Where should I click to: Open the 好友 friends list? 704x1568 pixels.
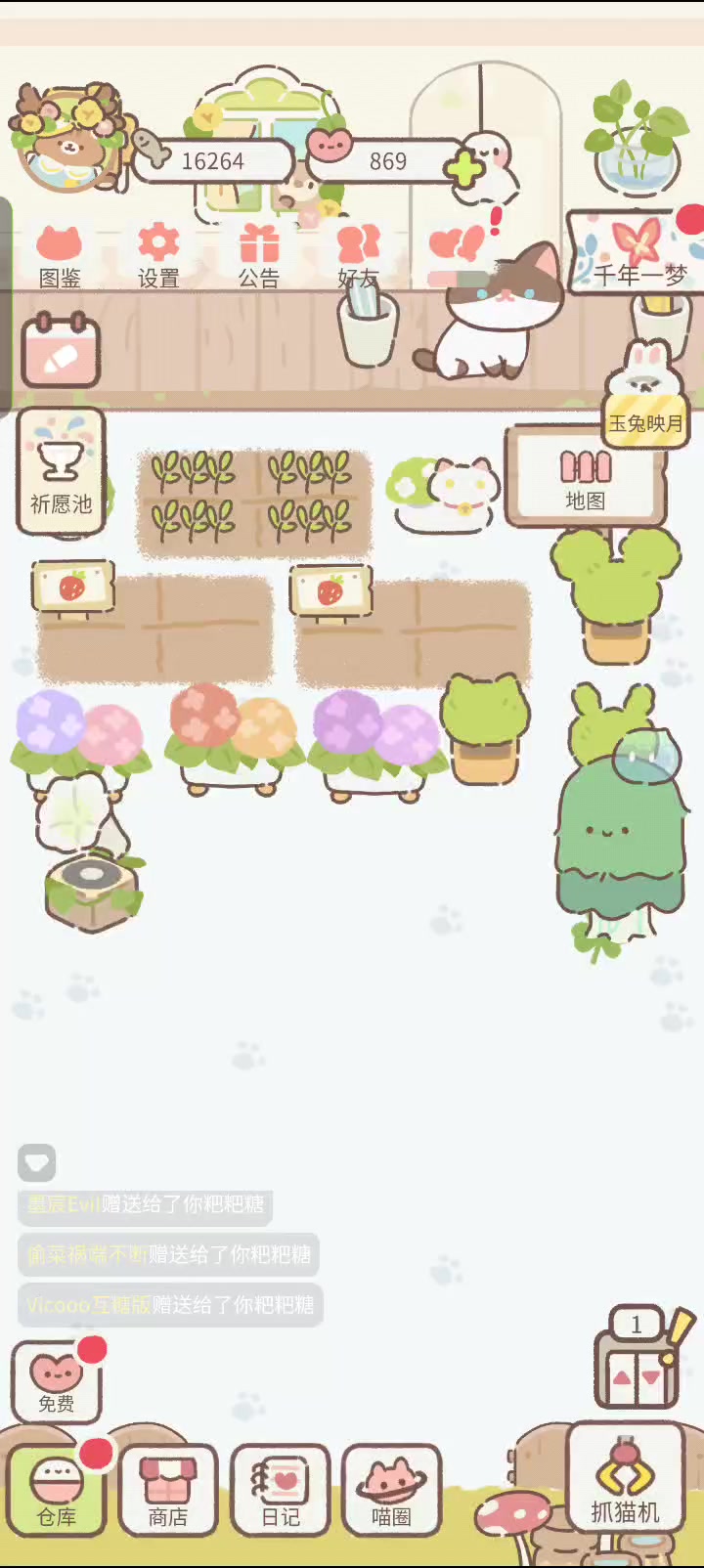(358, 257)
